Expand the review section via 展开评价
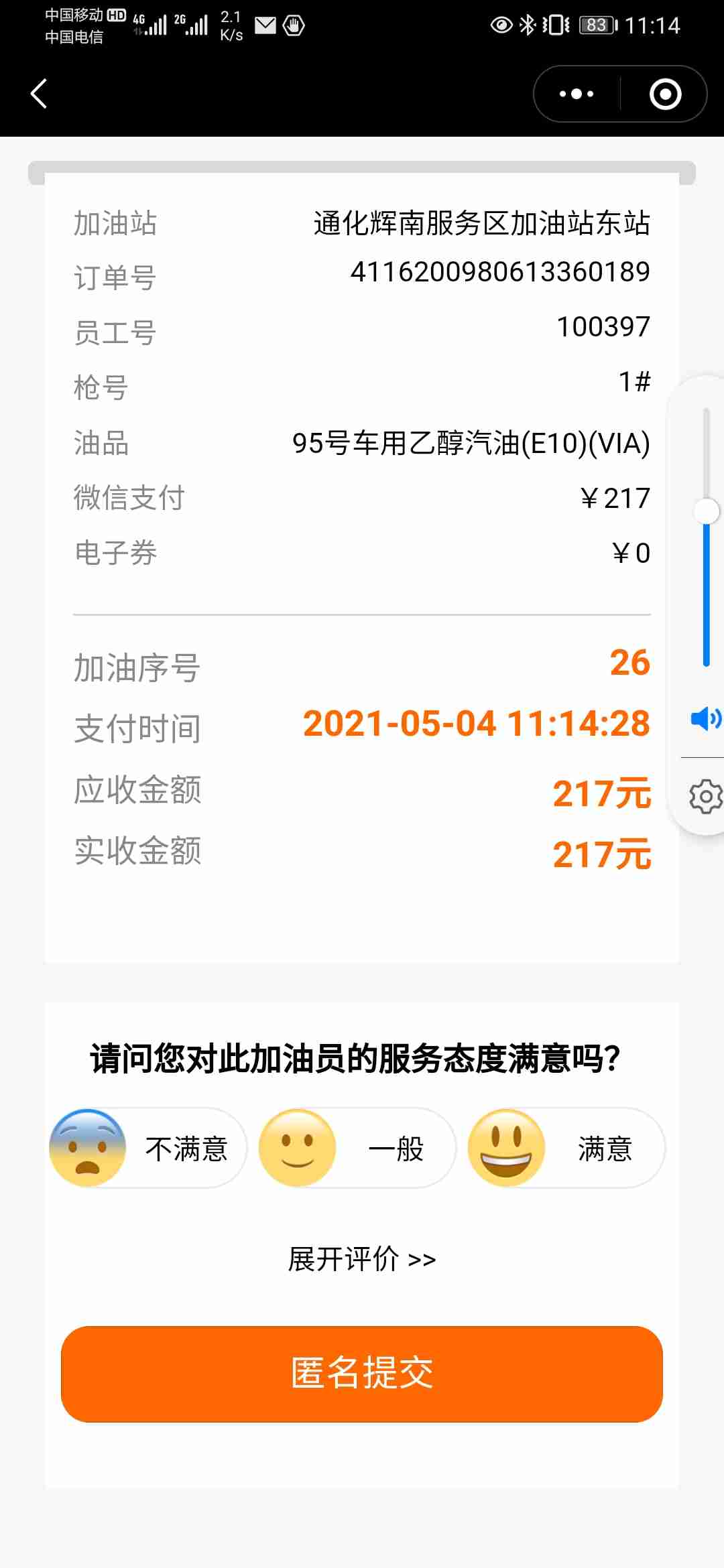Image resolution: width=724 pixels, height=1568 pixels. pos(362,1259)
